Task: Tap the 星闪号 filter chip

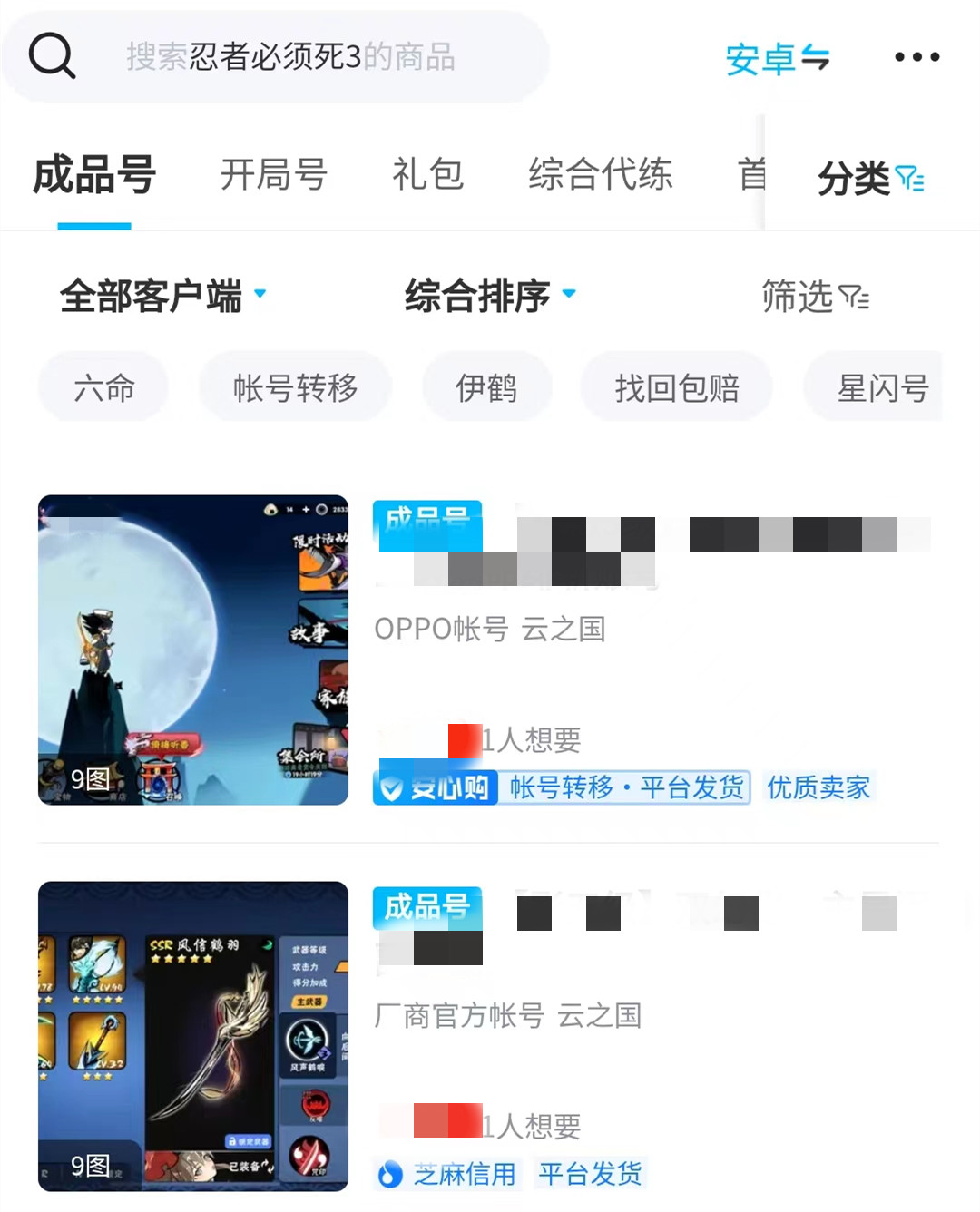Action: [x=880, y=388]
